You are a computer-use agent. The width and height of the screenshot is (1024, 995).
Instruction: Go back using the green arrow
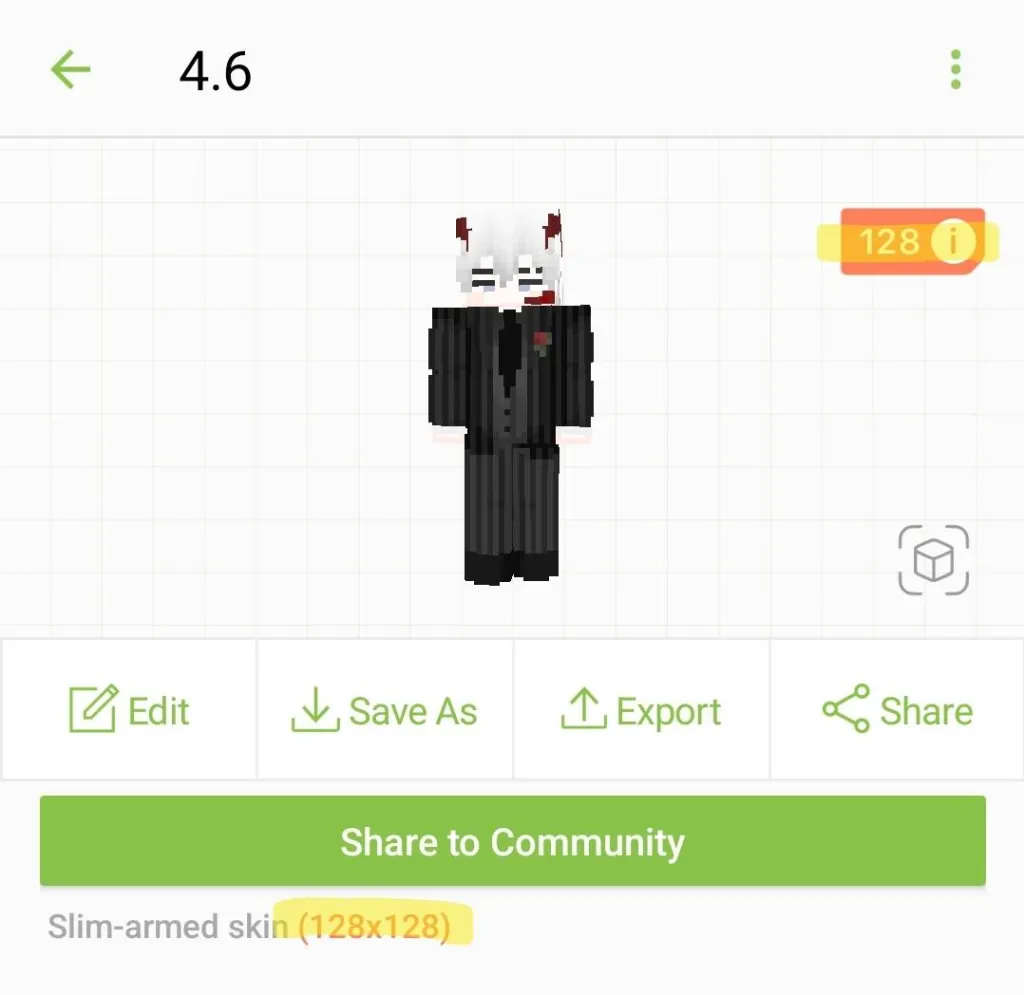tap(71, 69)
